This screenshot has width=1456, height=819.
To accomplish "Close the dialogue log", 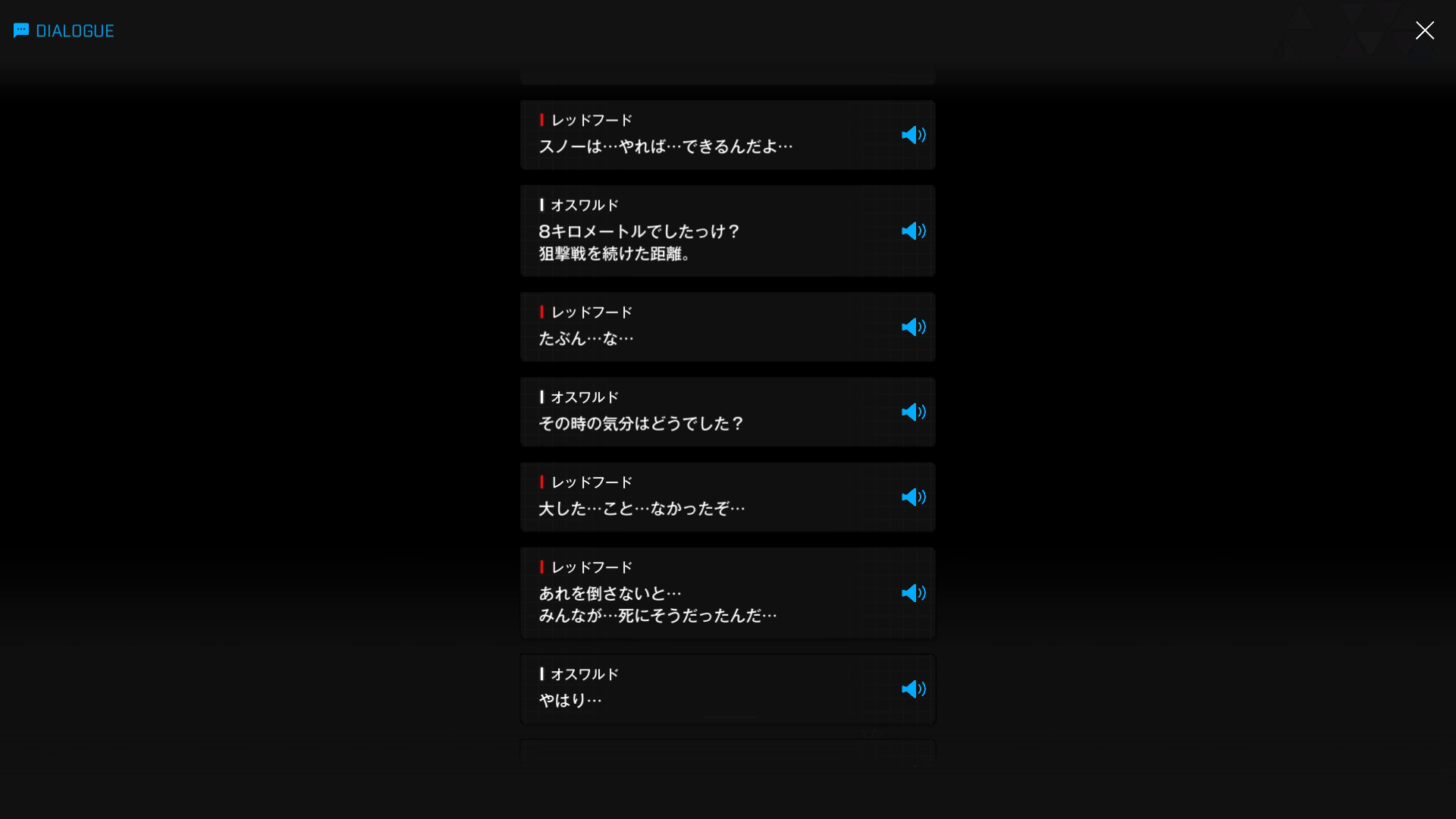I will click(1424, 30).
